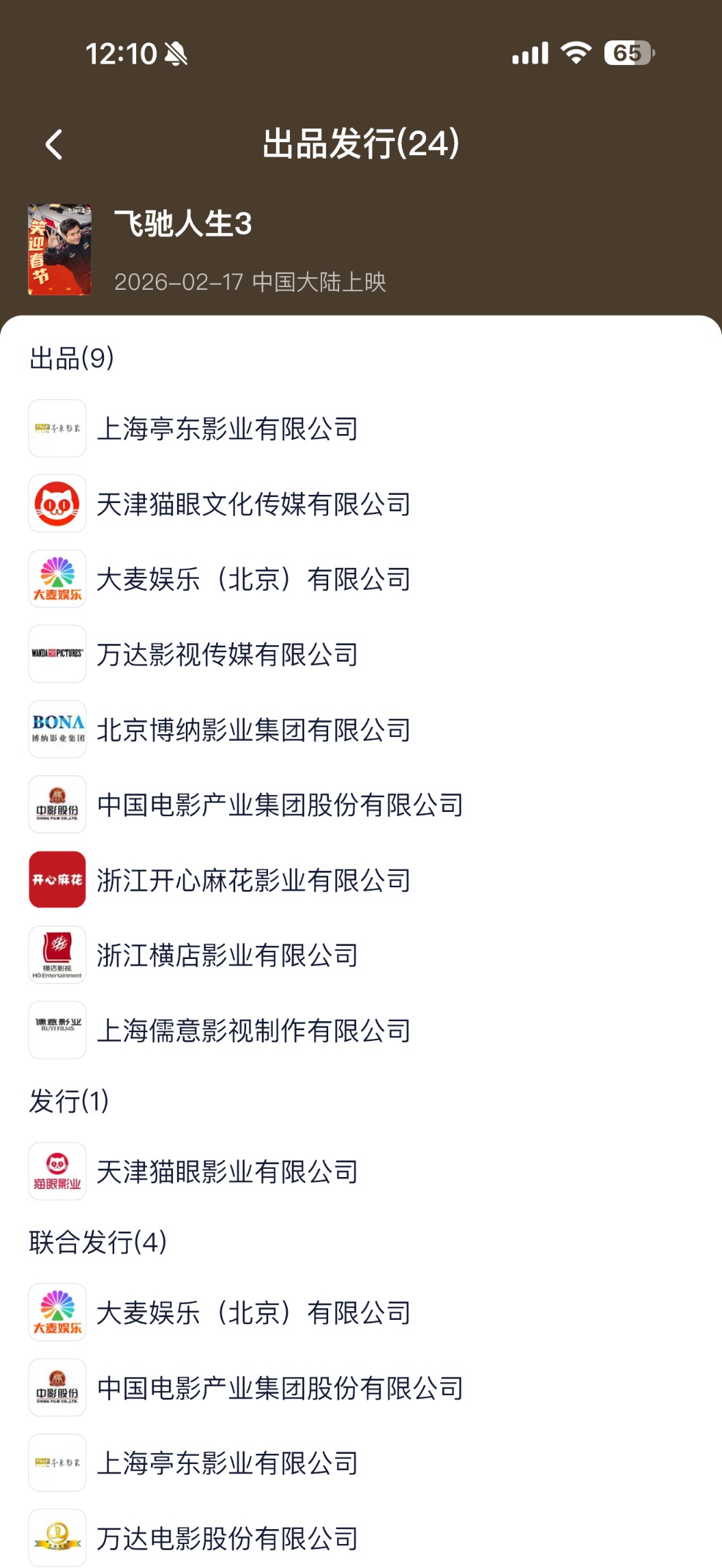The image size is (722, 1568).
Task: Open 上海亭东影业有限公司 under 联合发行
Action: (227, 1463)
